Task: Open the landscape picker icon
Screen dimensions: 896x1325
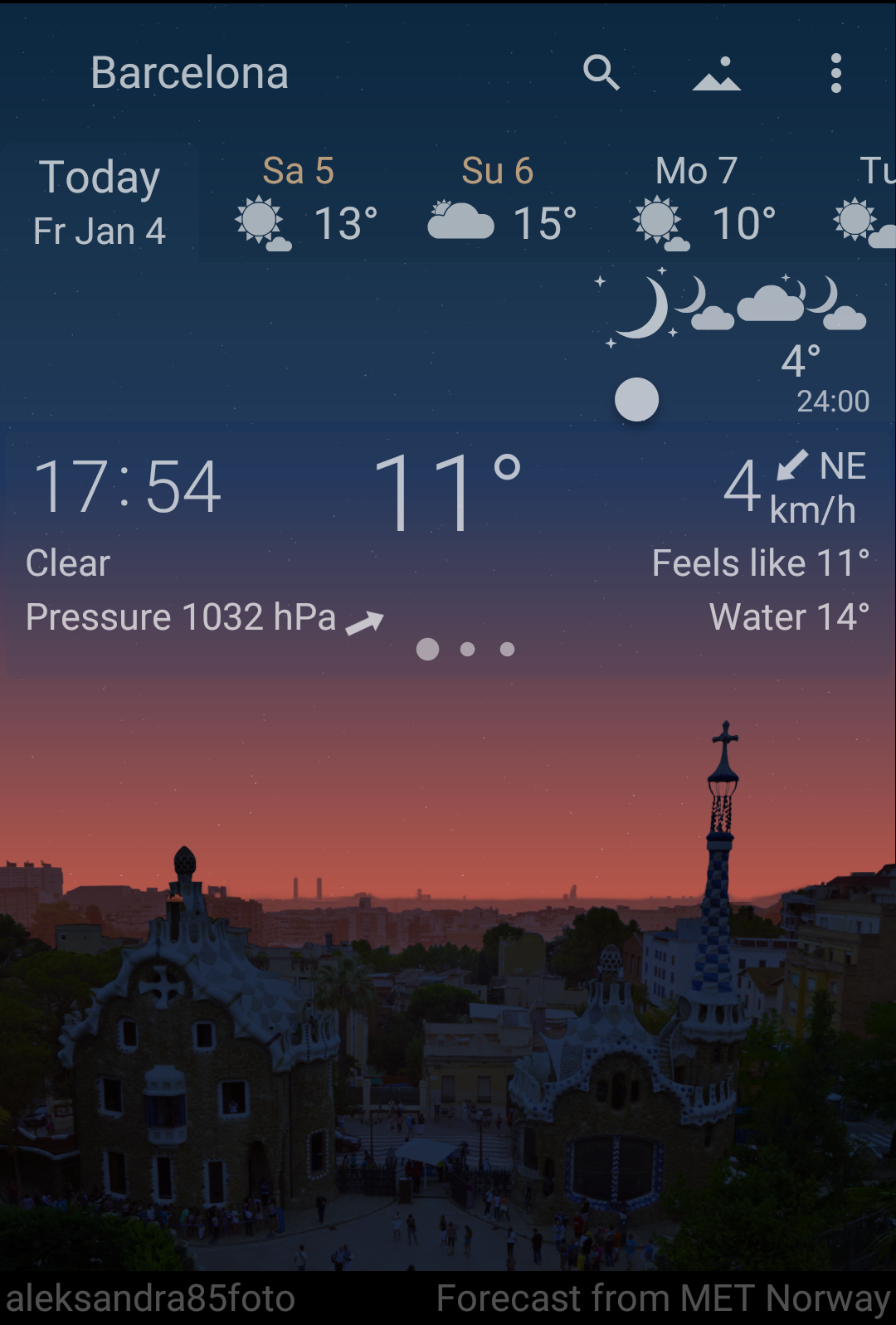Action: pyautogui.click(x=717, y=73)
